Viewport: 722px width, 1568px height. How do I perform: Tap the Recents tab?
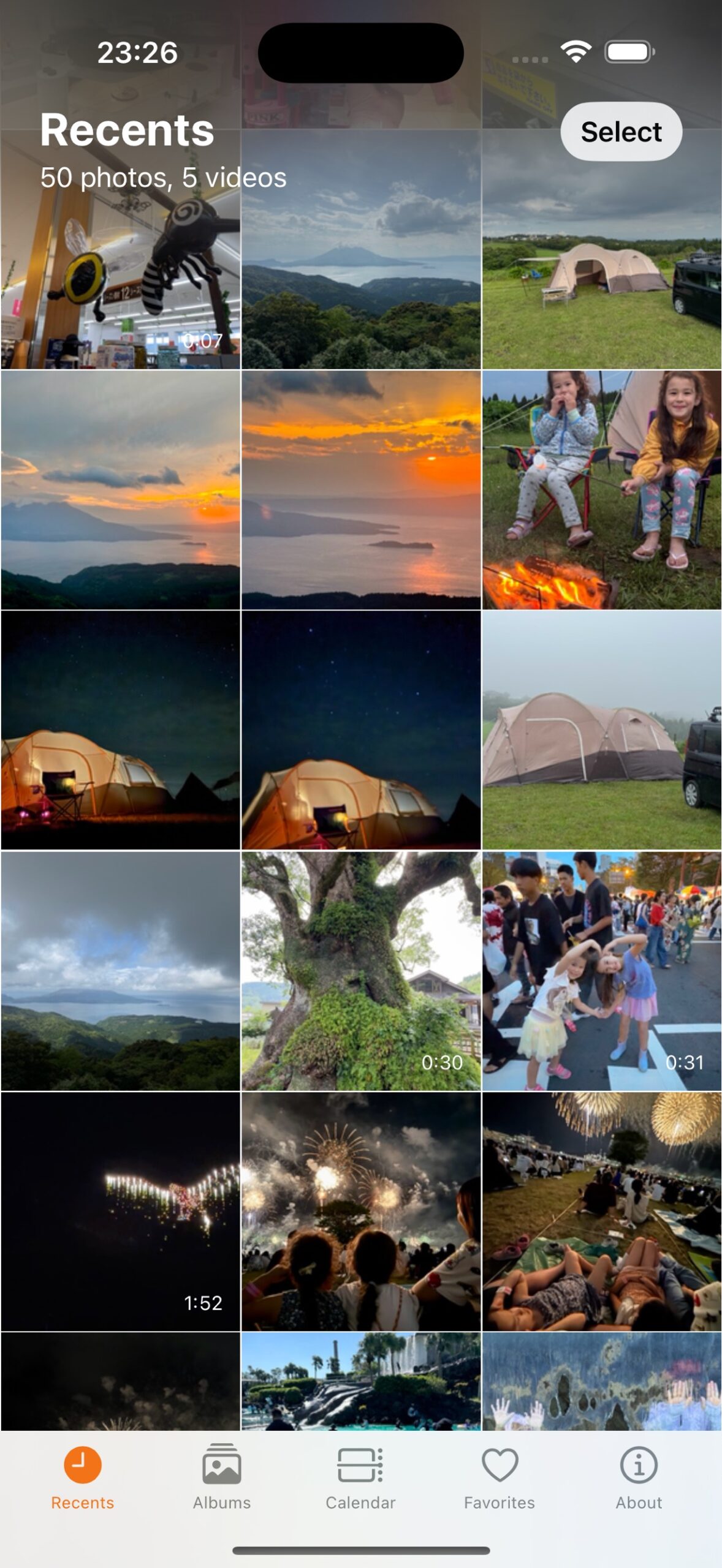[x=83, y=1477]
